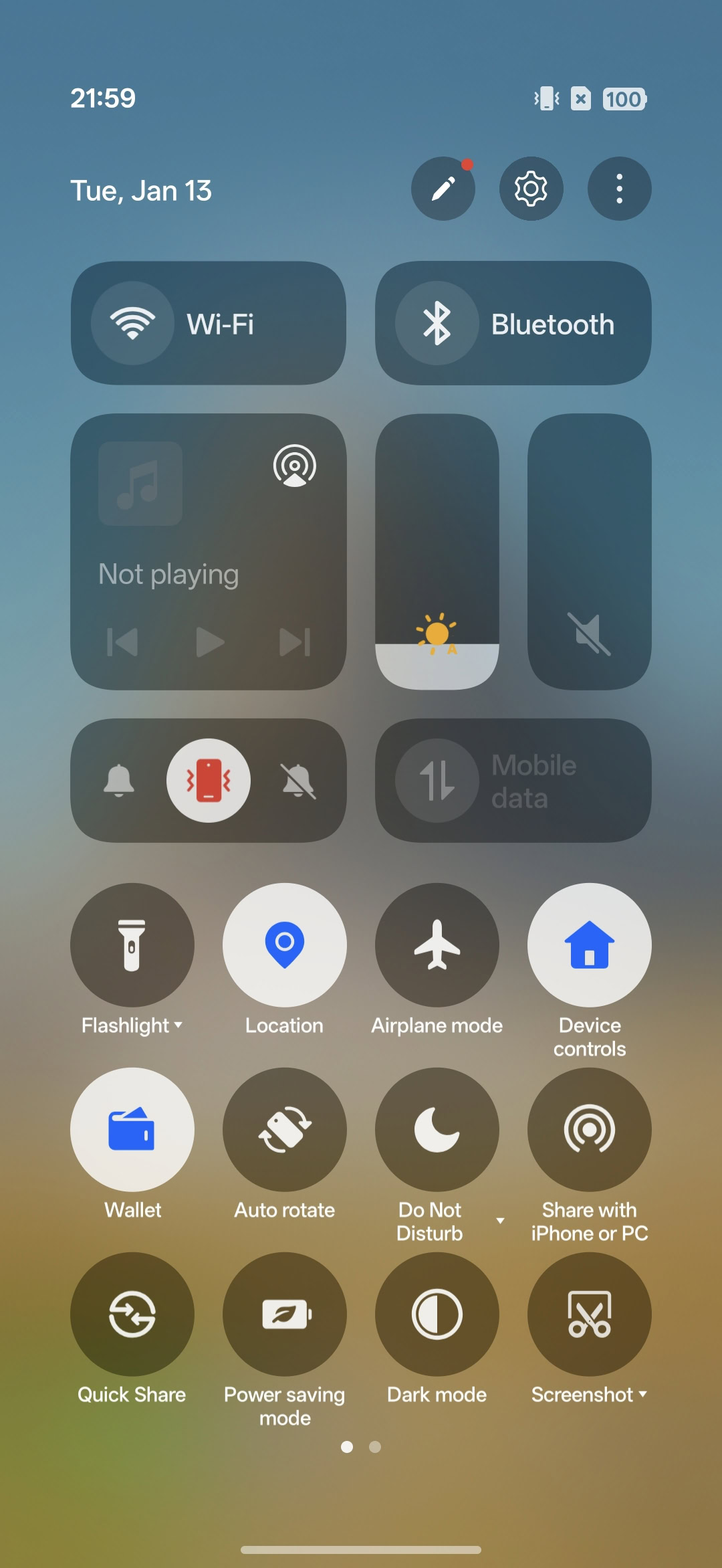Tap Share with iPhone or PC
722x1568 pixels.
coord(590,1130)
